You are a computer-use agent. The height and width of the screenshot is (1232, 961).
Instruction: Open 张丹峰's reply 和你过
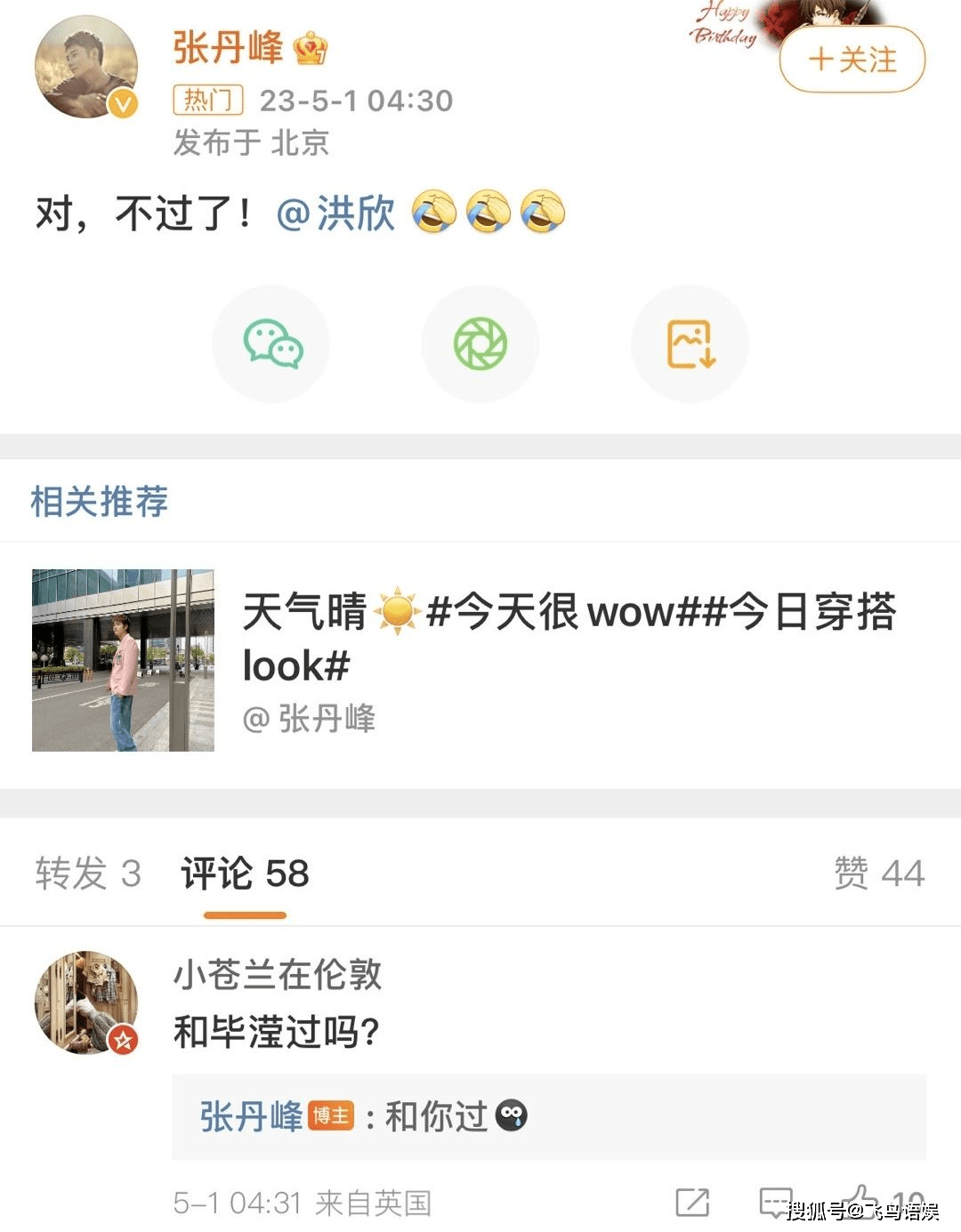tap(436, 1116)
